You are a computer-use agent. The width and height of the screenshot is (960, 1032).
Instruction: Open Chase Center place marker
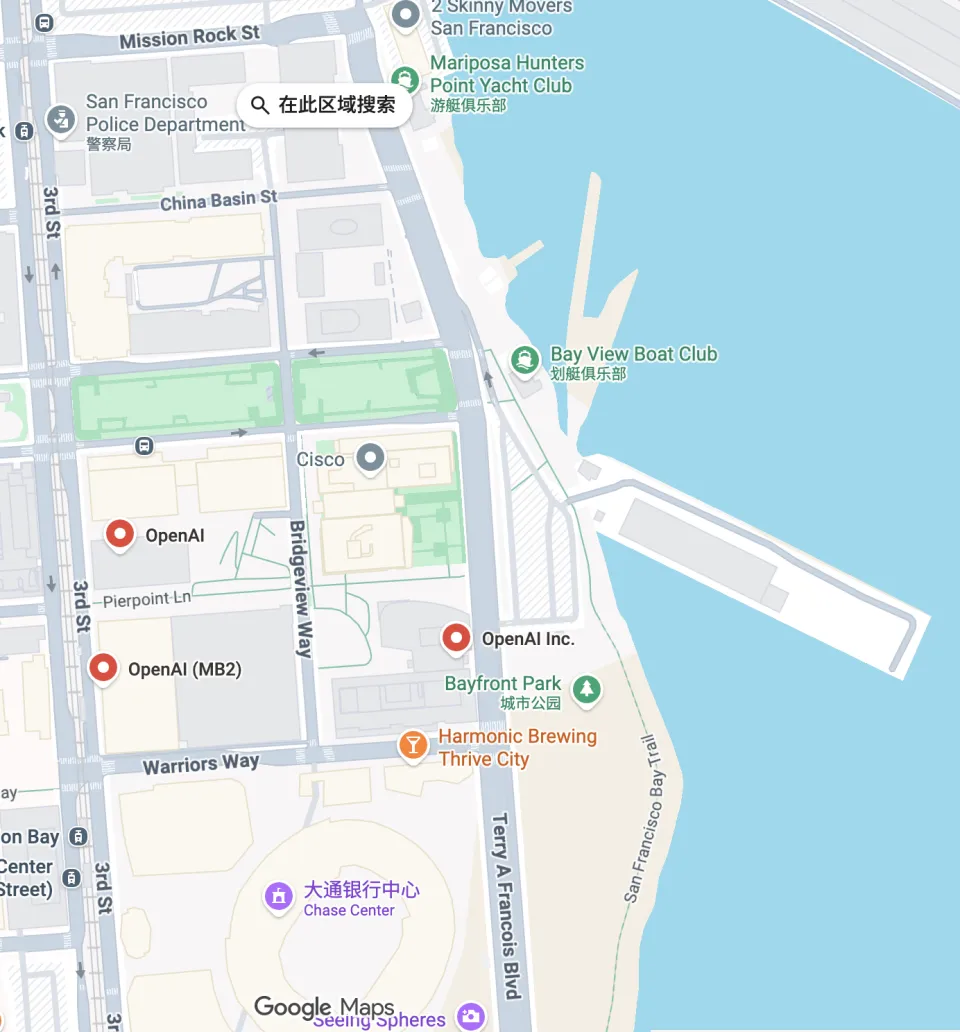[279, 896]
